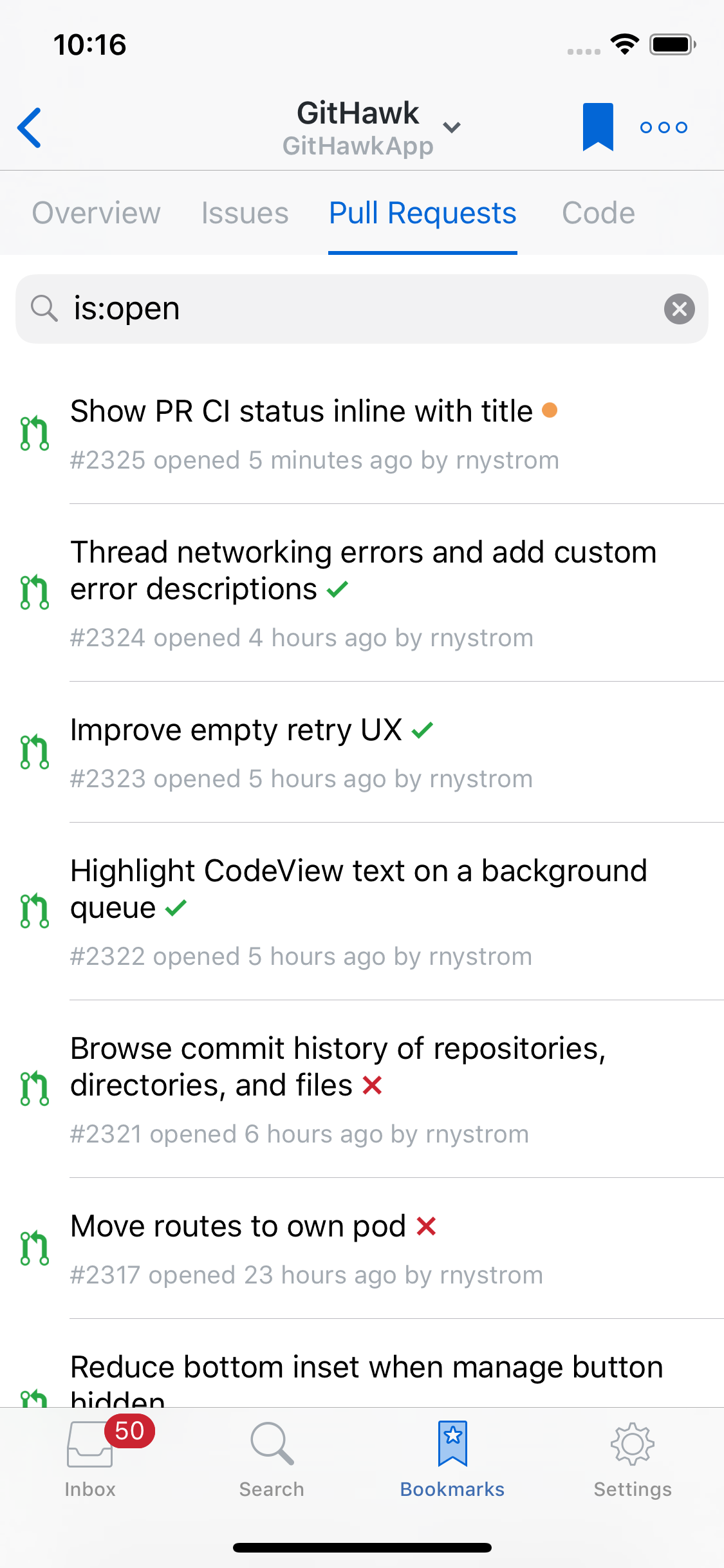The height and width of the screenshot is (1568, 724).
Task: Expand the GitHawk branch dropdown
Action: 452,127
